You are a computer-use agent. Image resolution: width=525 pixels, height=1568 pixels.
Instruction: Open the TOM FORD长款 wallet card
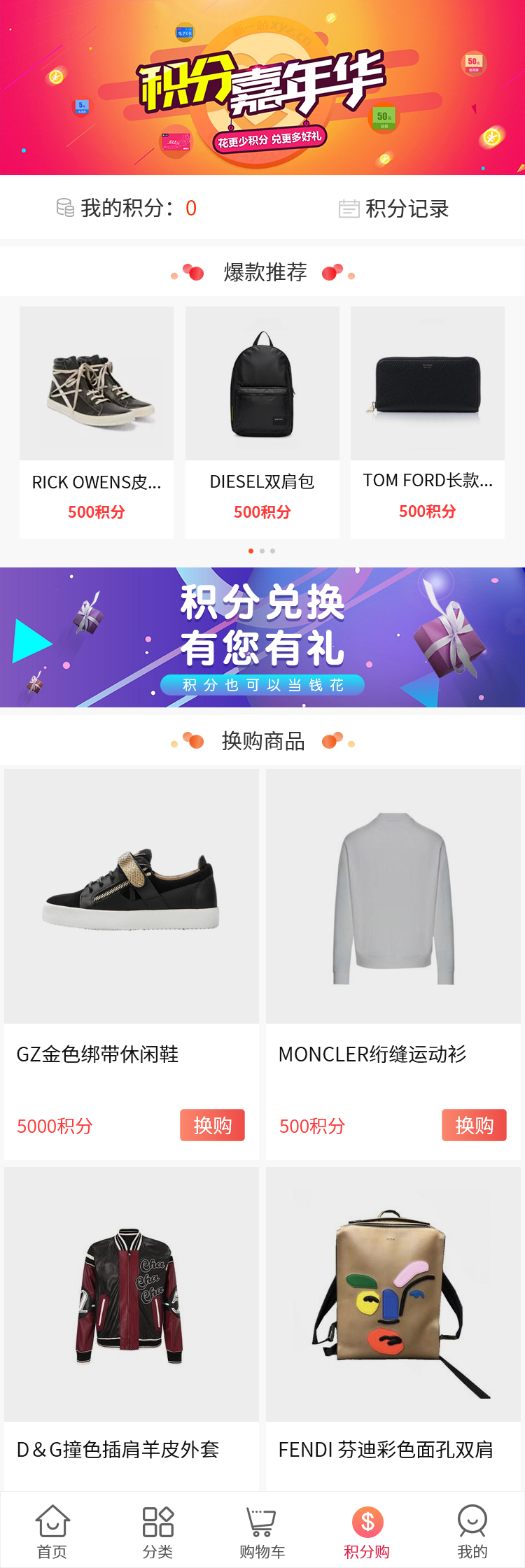click(427, 420)
